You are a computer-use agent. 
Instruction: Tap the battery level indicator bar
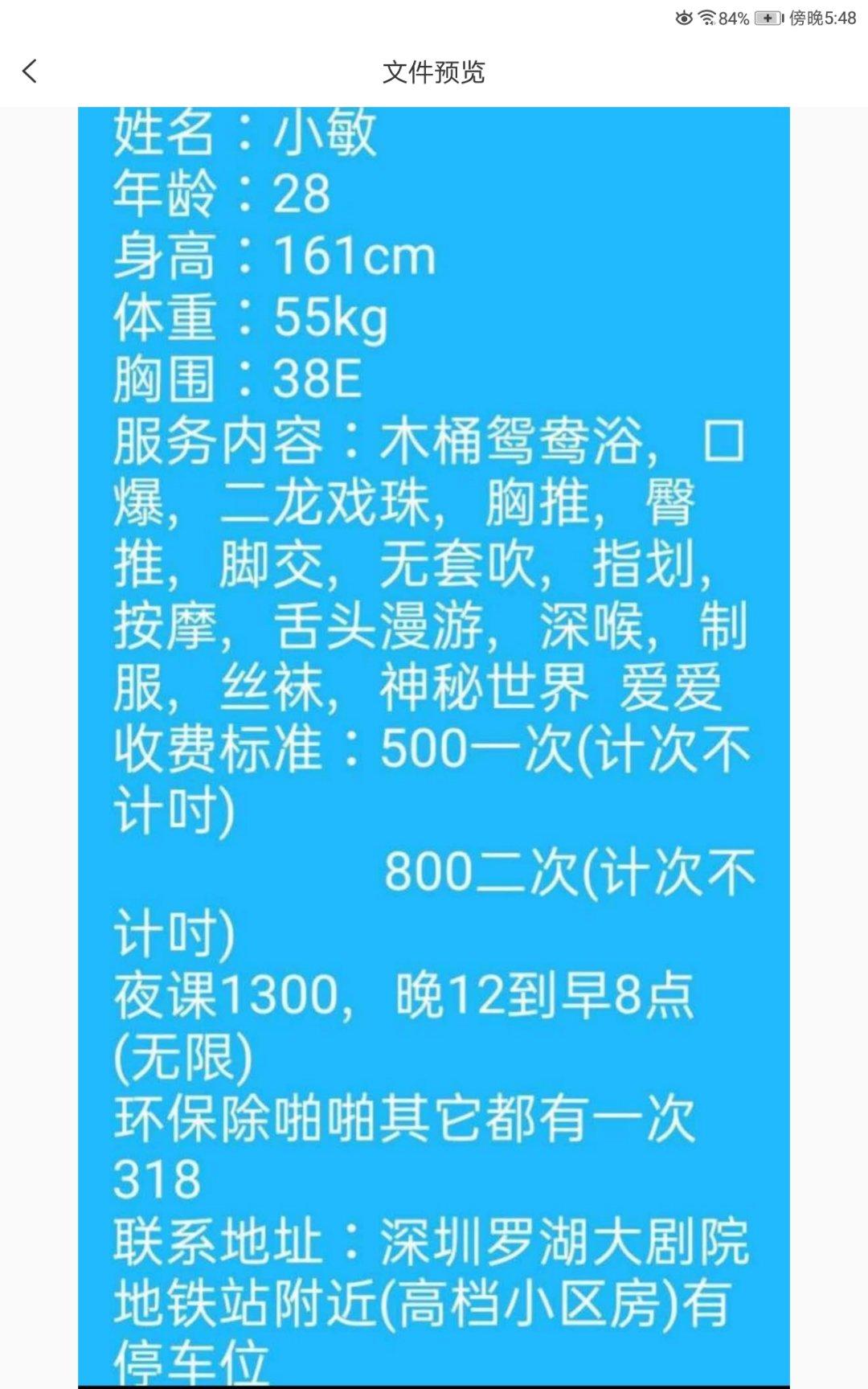[768, 16]
